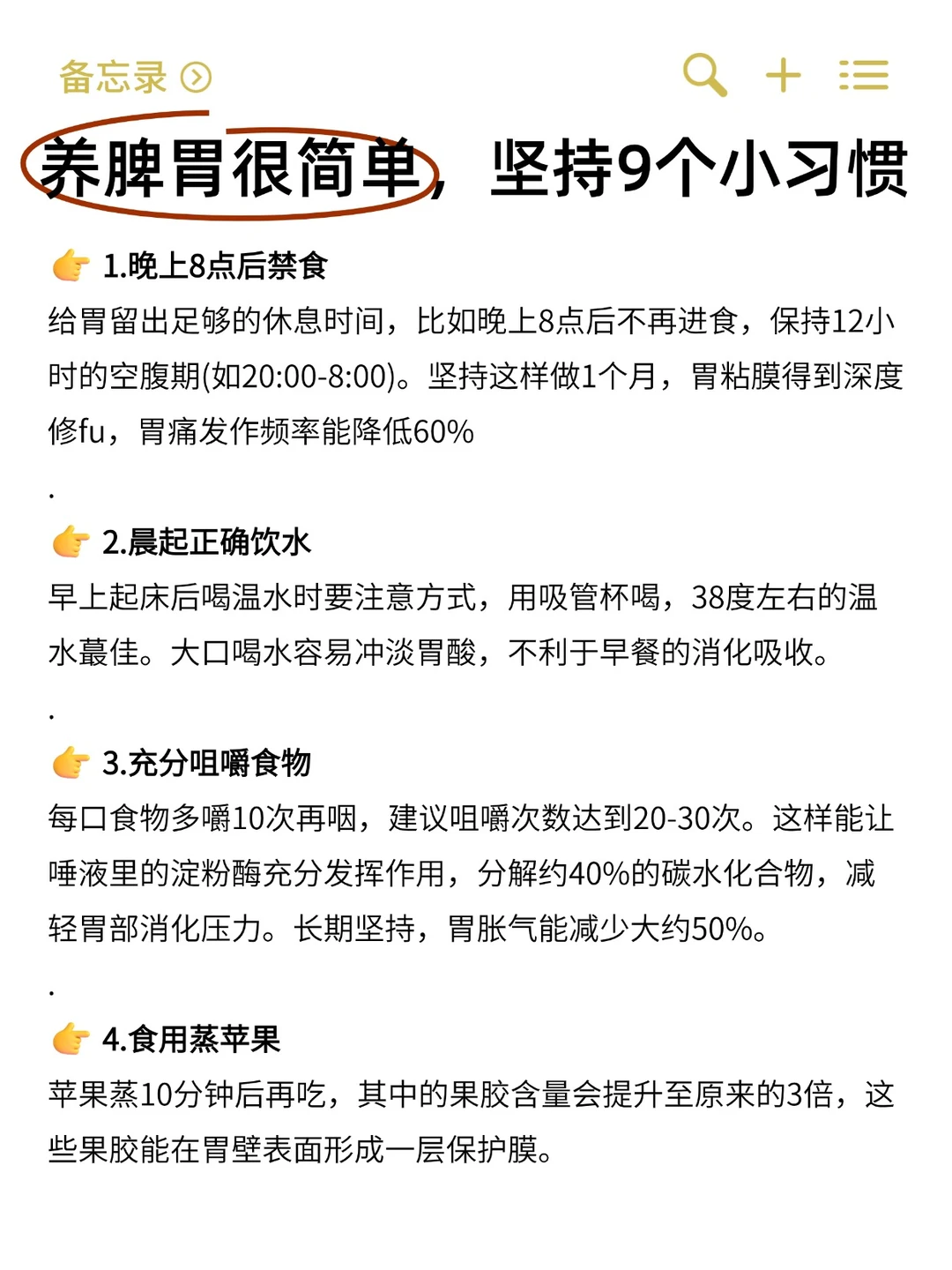Open the list view icon at top right
952x1270 pixels.
[865, 76]
